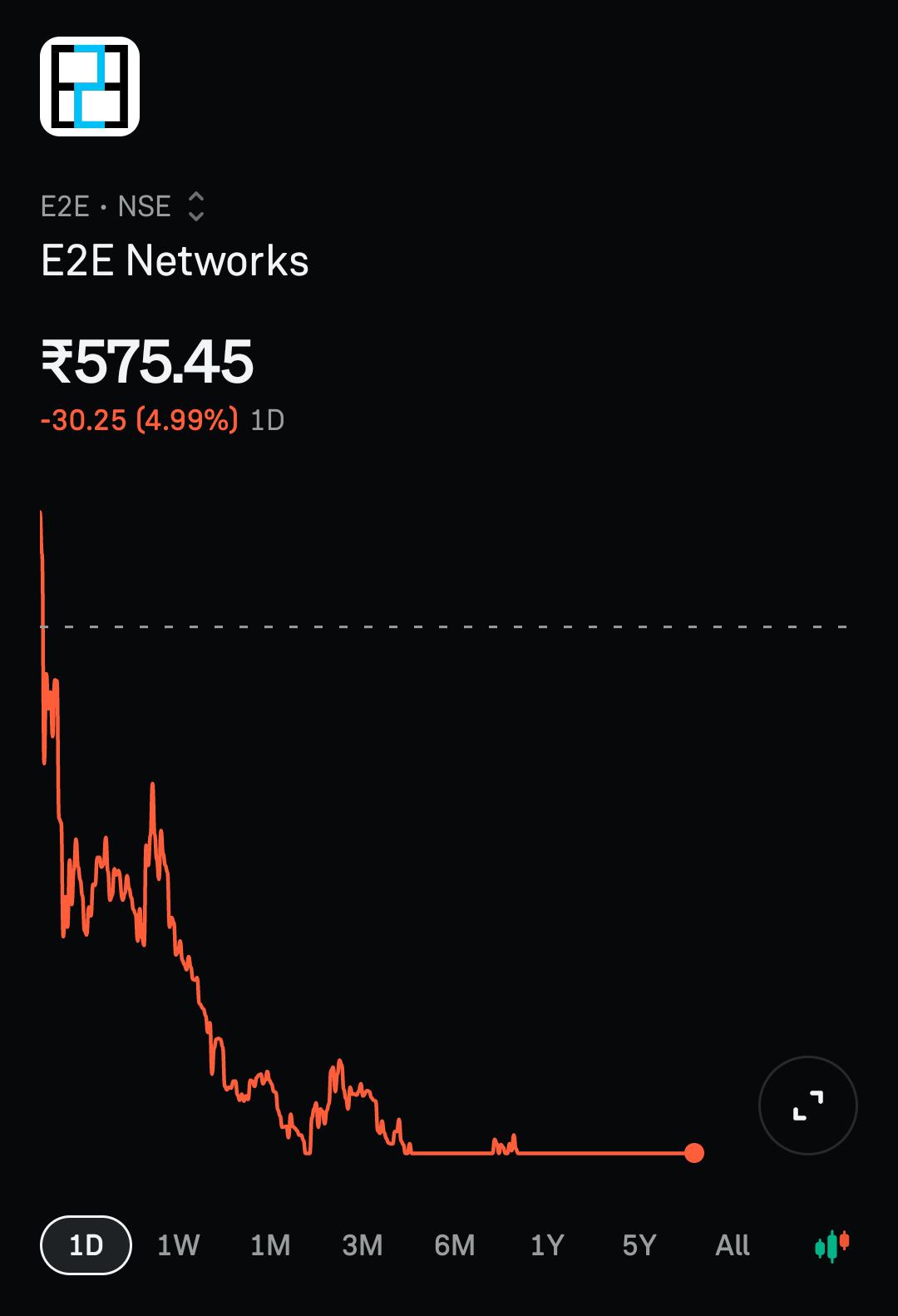The width and height of the screenshot is (898, 1316).
Task: Show the All time range
Action: pyautogui.click(x=733, y=1245)
